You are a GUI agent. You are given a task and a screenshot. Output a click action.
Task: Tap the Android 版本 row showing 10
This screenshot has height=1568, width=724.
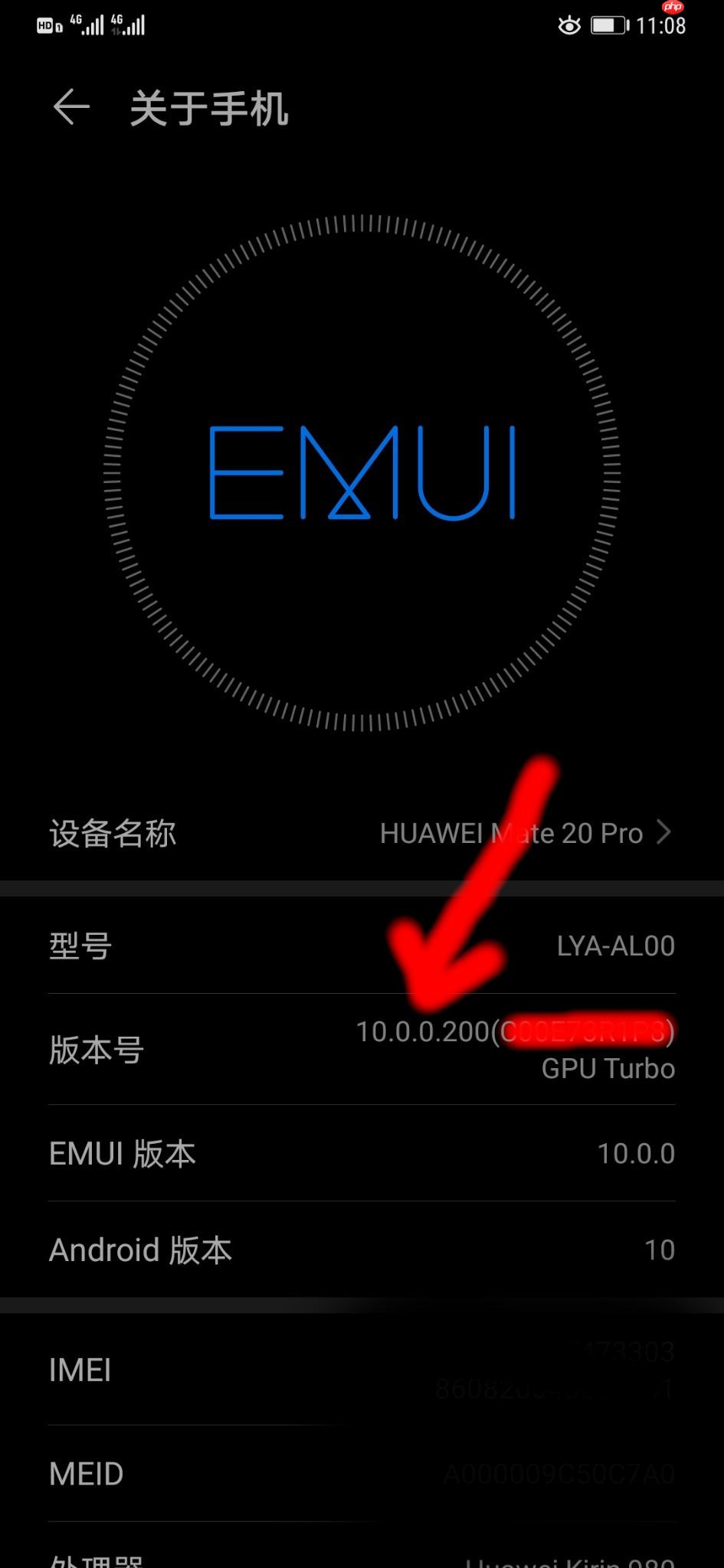point(362,1249)
